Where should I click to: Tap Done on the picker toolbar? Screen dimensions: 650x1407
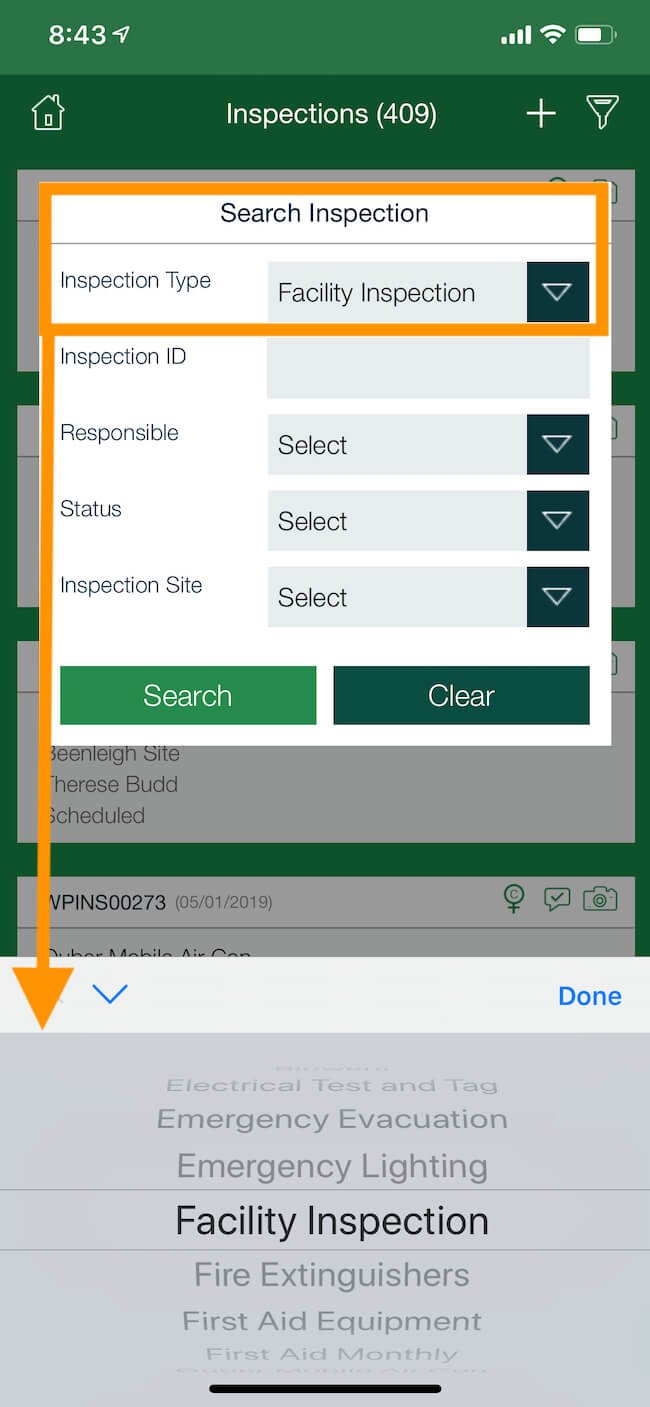point(589,996)
